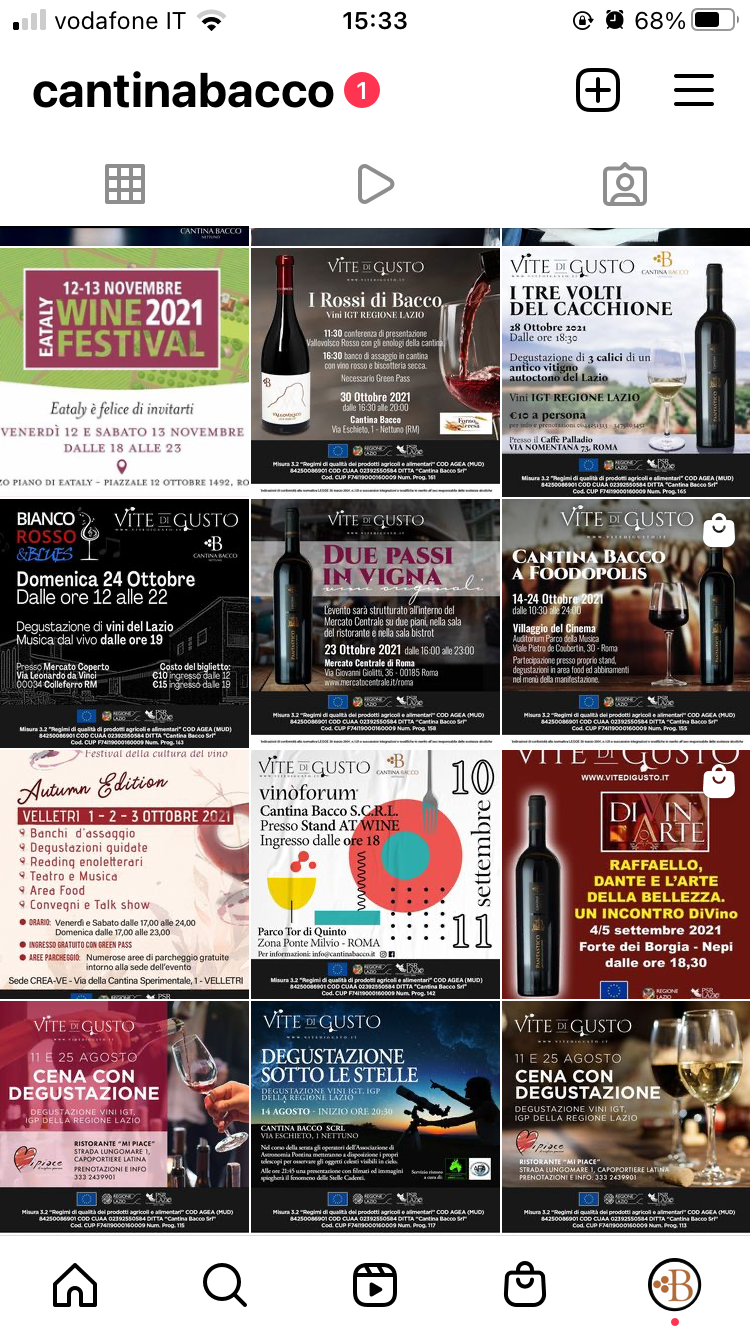The width and height of the screenshot is (750, 1334).
Task: Open the Shop bag tab
Action: (525, 1285)
